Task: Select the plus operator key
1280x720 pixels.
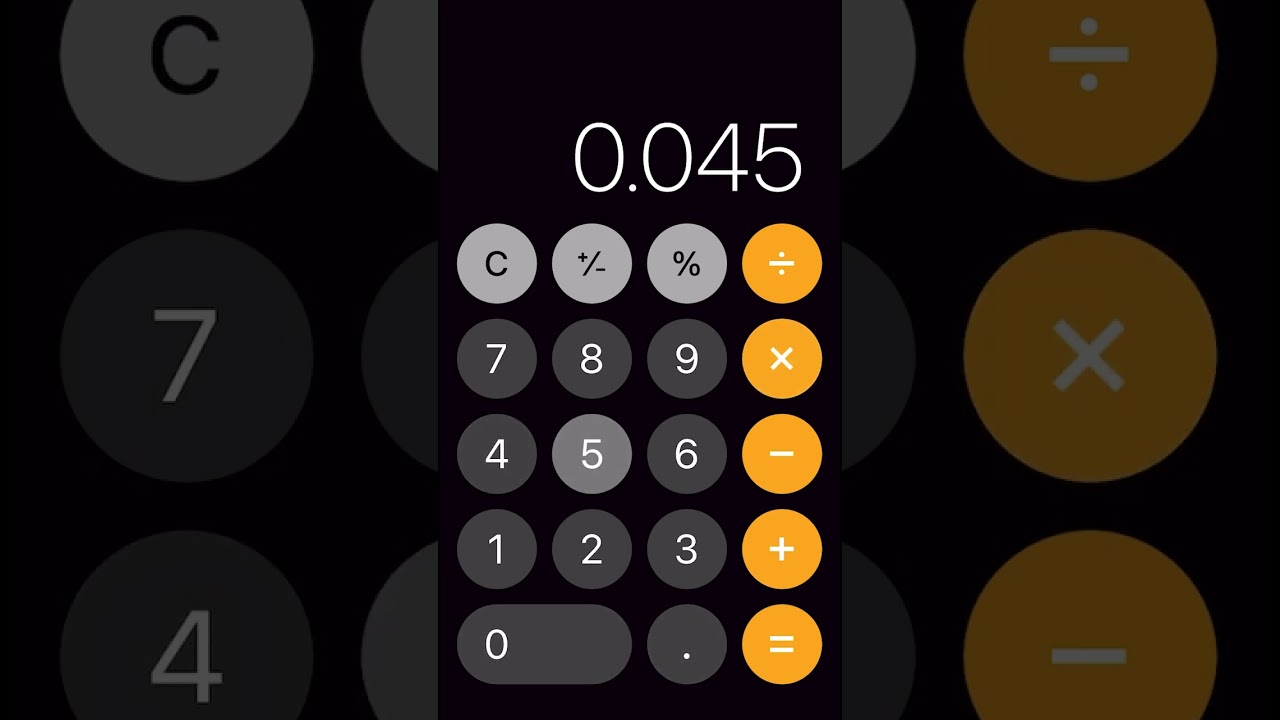Action: (781, 549)
